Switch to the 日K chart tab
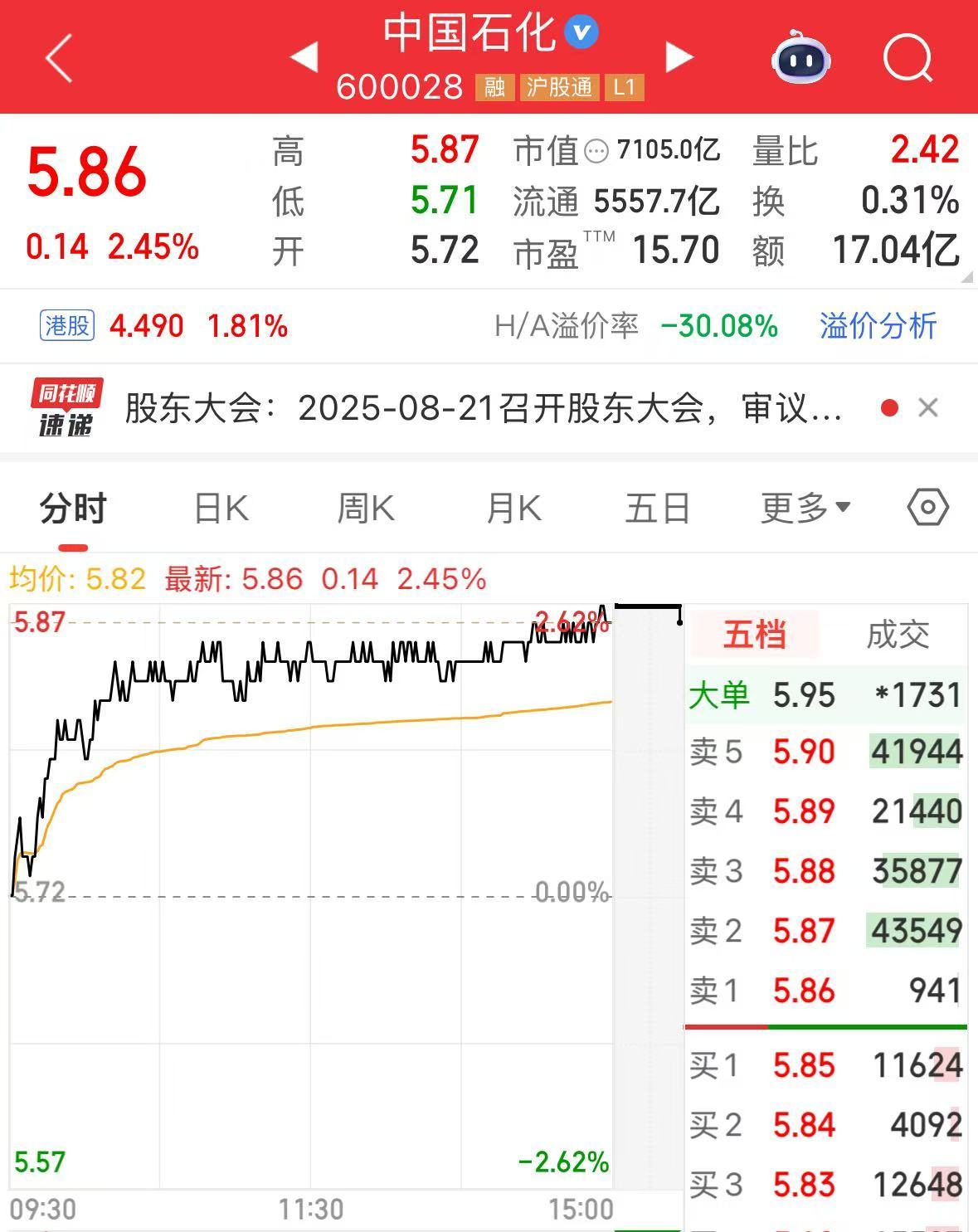The height and width of the screenshot is (1232, 978). coord(221,508)
